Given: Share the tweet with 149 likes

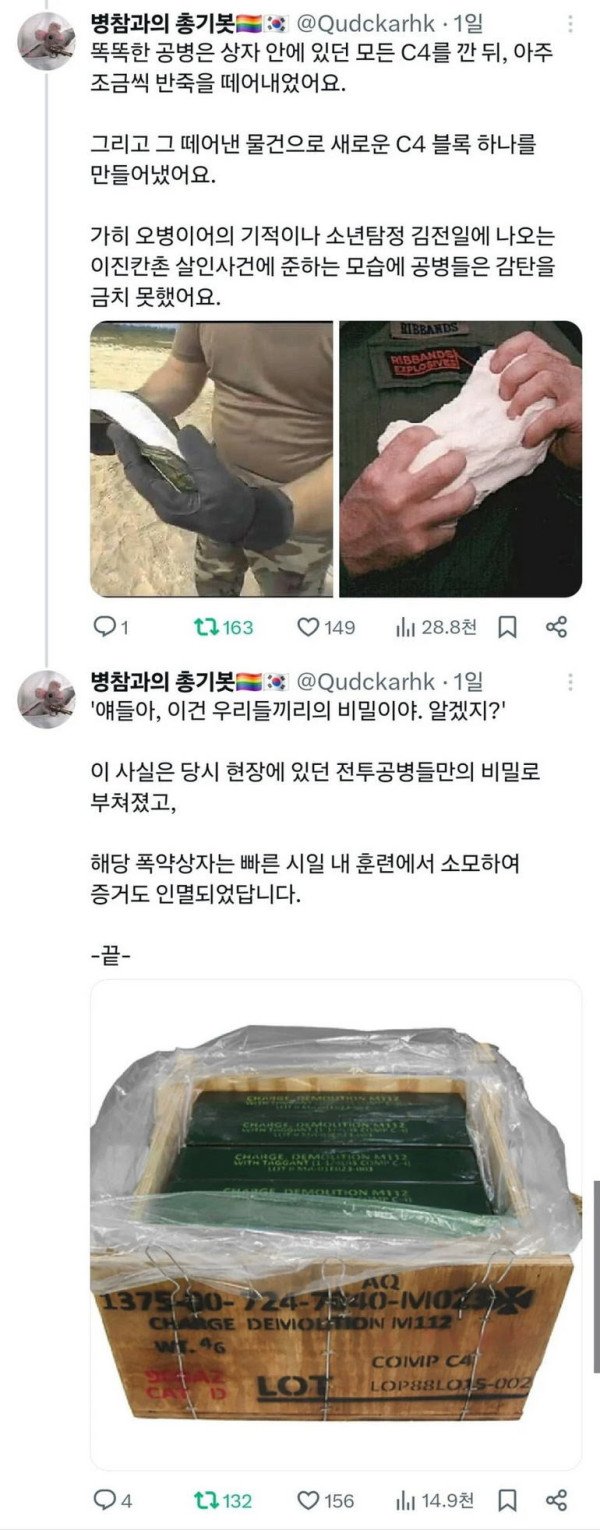Looking at the screenshot, I should tap(557, 627).
